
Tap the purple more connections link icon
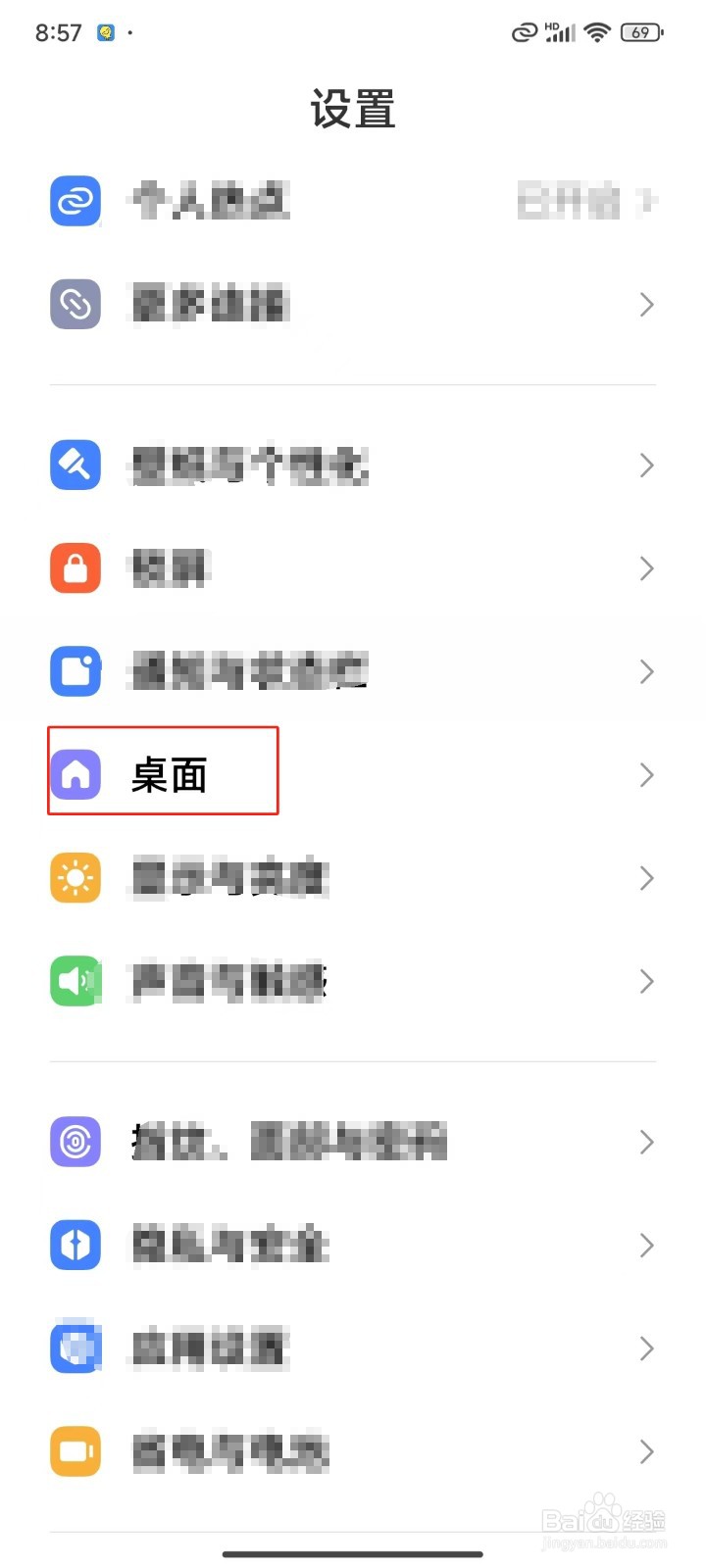click(x=75, y=305)
